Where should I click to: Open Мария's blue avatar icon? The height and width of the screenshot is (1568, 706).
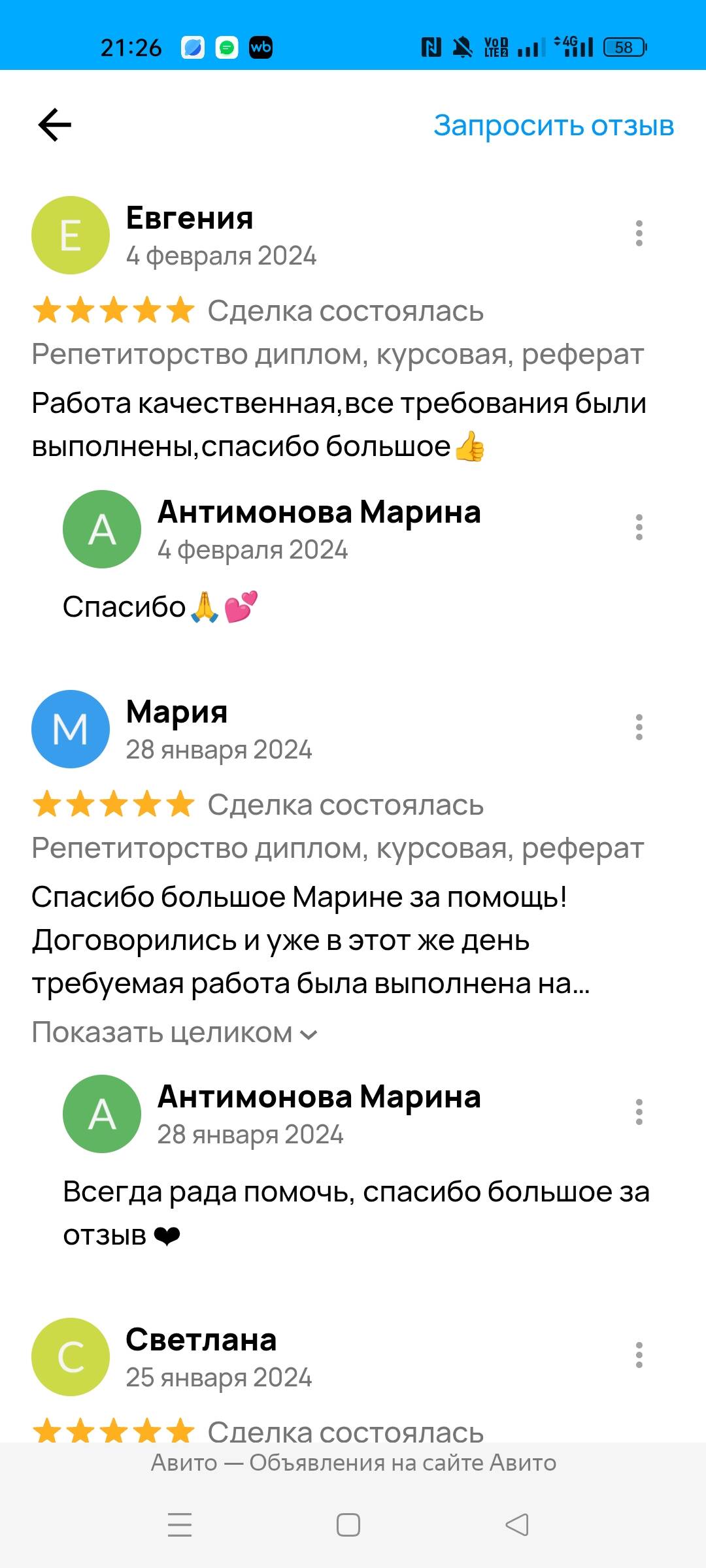pyautogui.click(x=72, y=728)
